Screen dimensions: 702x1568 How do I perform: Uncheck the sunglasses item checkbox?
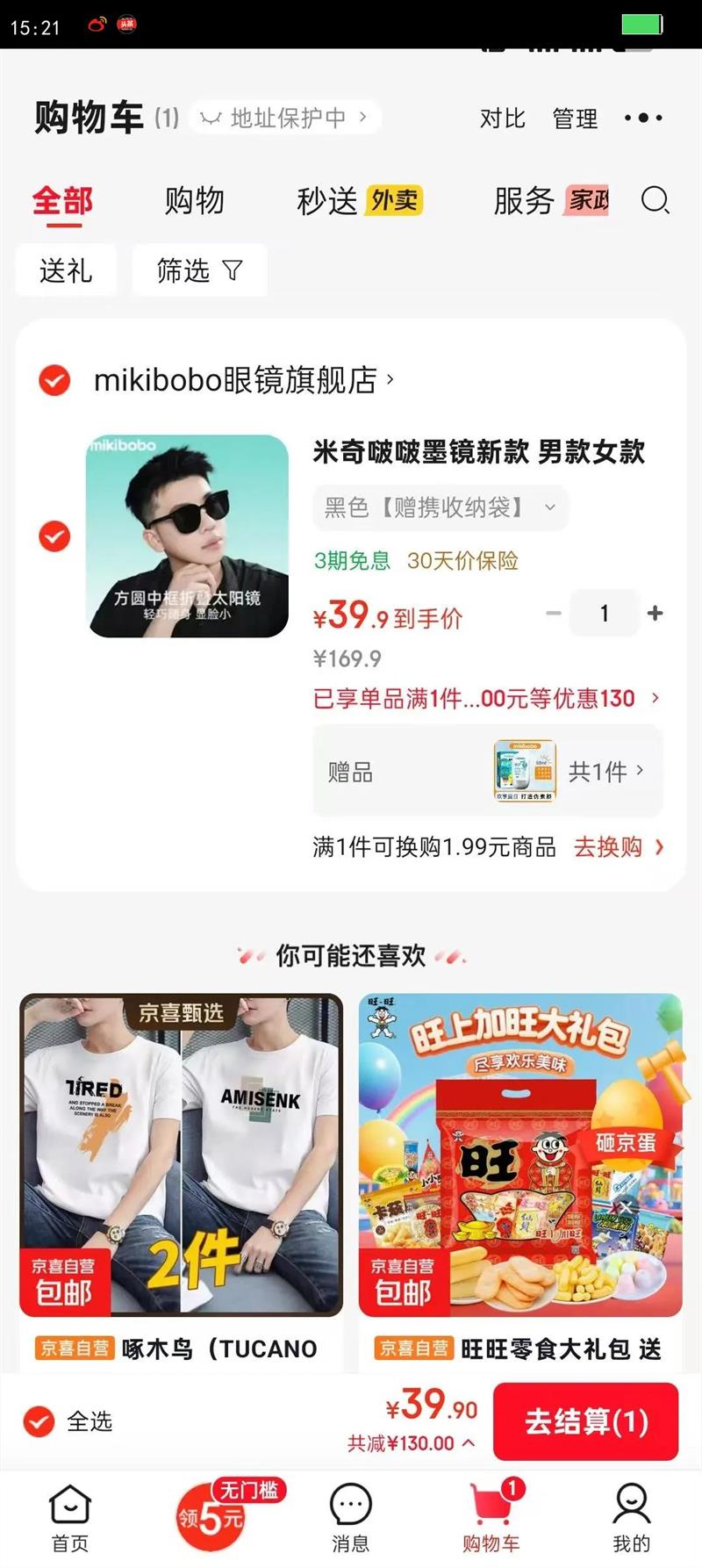[54, 536]
